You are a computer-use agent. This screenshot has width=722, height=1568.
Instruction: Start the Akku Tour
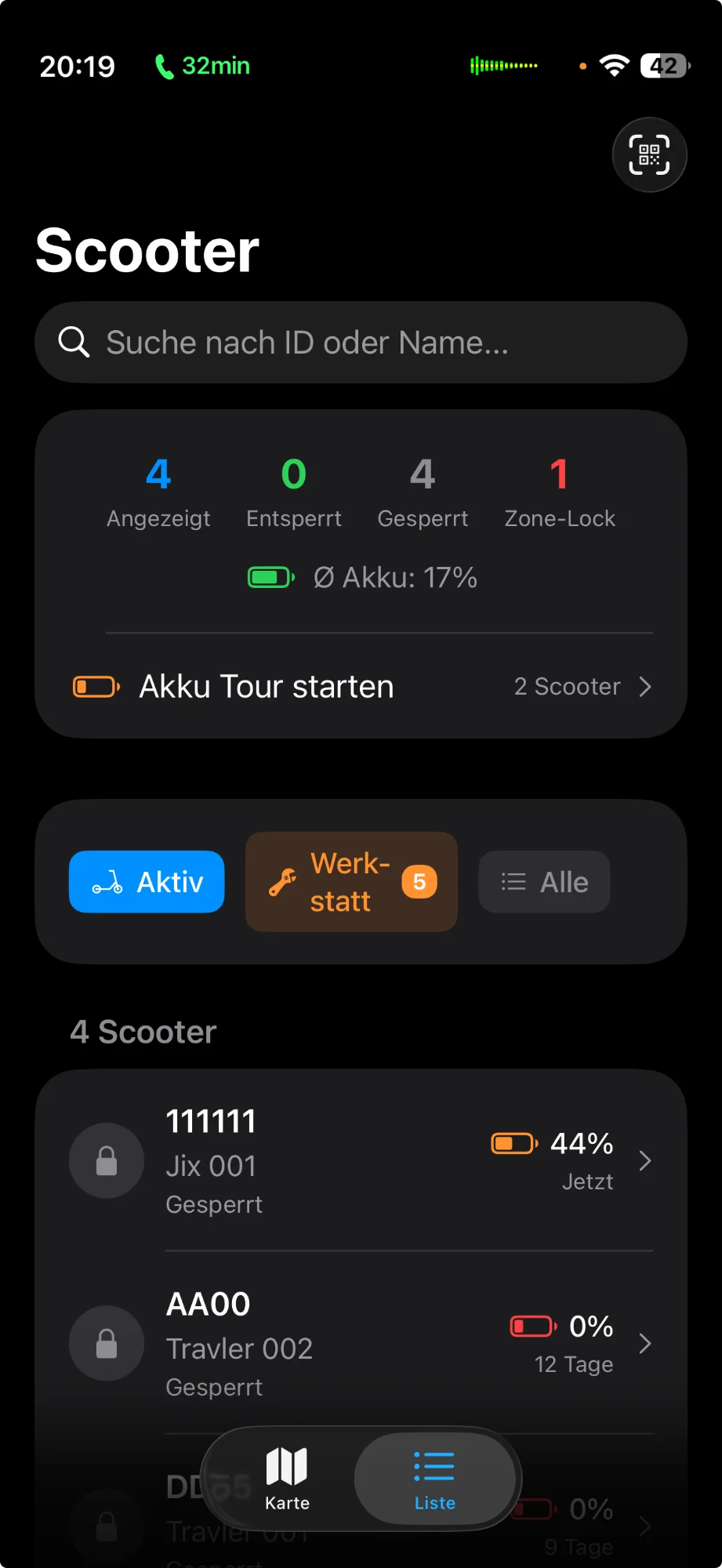267,686
